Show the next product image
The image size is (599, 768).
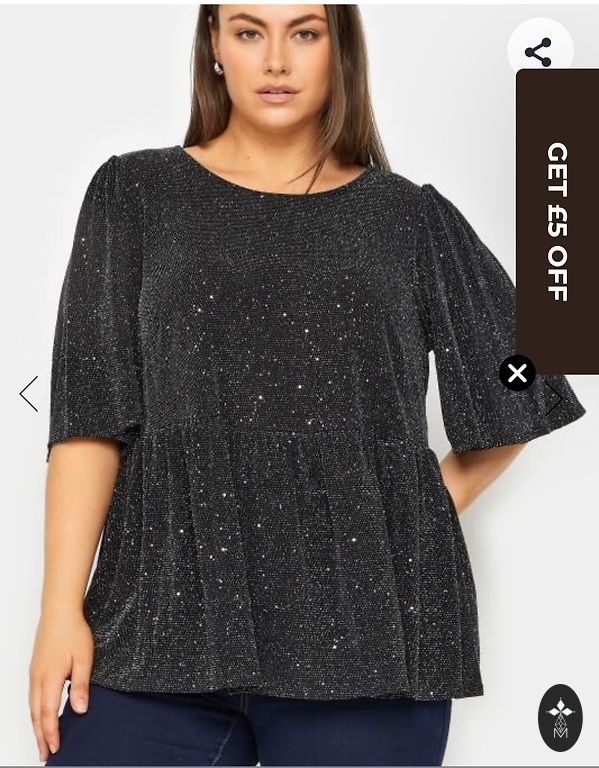pos(554,398)
